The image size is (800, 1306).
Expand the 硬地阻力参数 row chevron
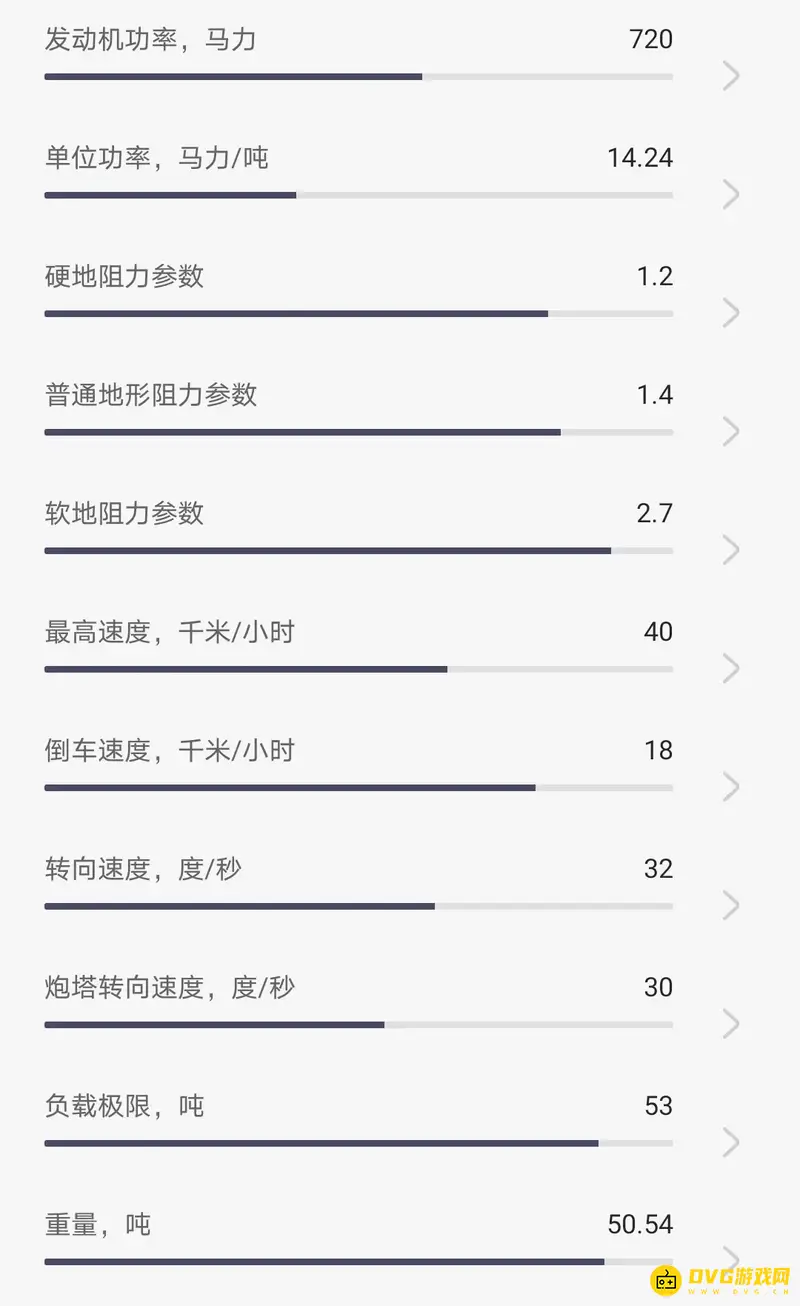(730, 313)
